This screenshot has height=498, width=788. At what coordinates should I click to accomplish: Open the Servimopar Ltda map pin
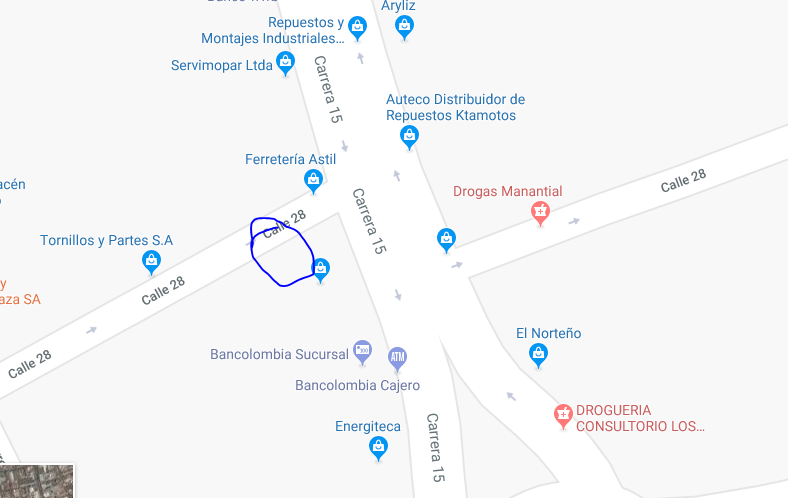tap(285, 63)
